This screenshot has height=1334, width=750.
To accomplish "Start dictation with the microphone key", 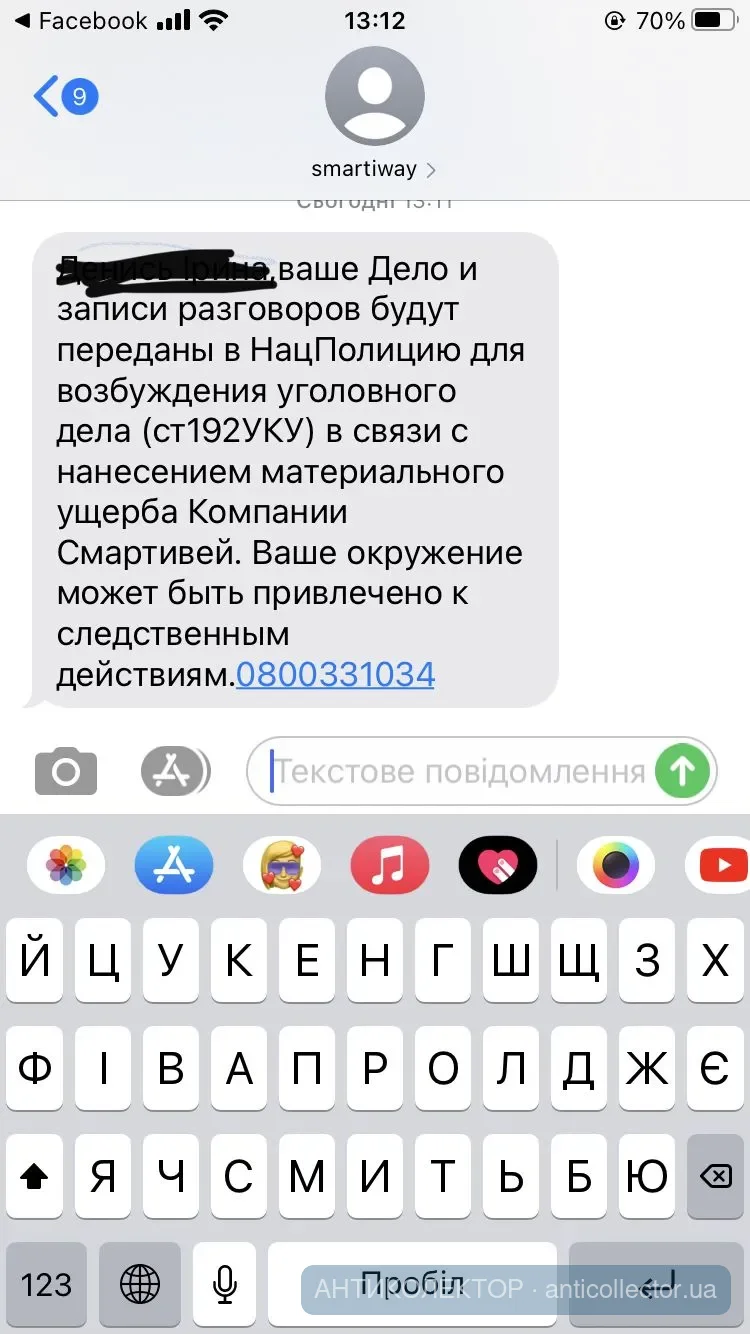I will click(225, 1284).
